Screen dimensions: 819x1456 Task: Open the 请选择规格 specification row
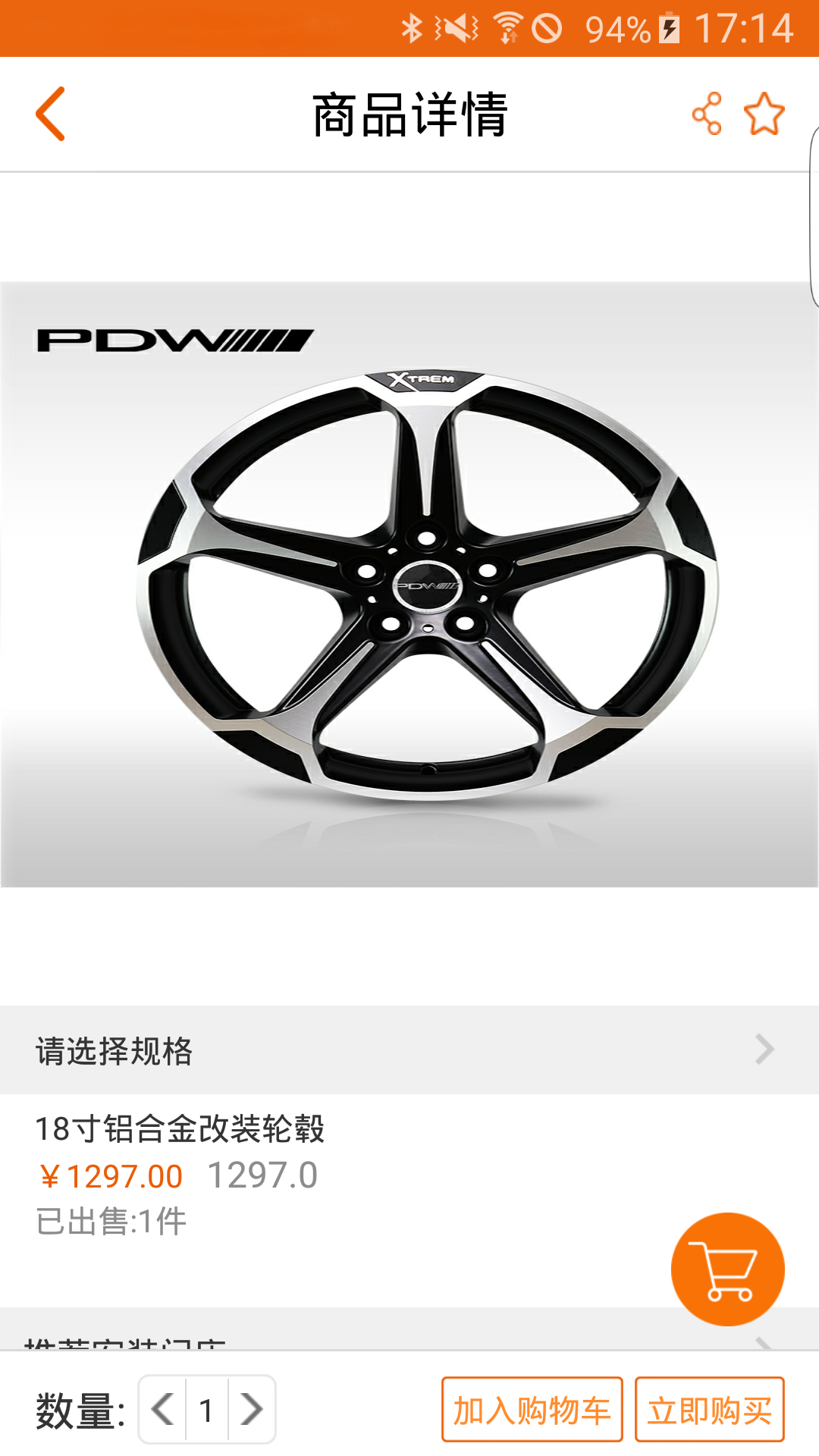coord(409,1050)
